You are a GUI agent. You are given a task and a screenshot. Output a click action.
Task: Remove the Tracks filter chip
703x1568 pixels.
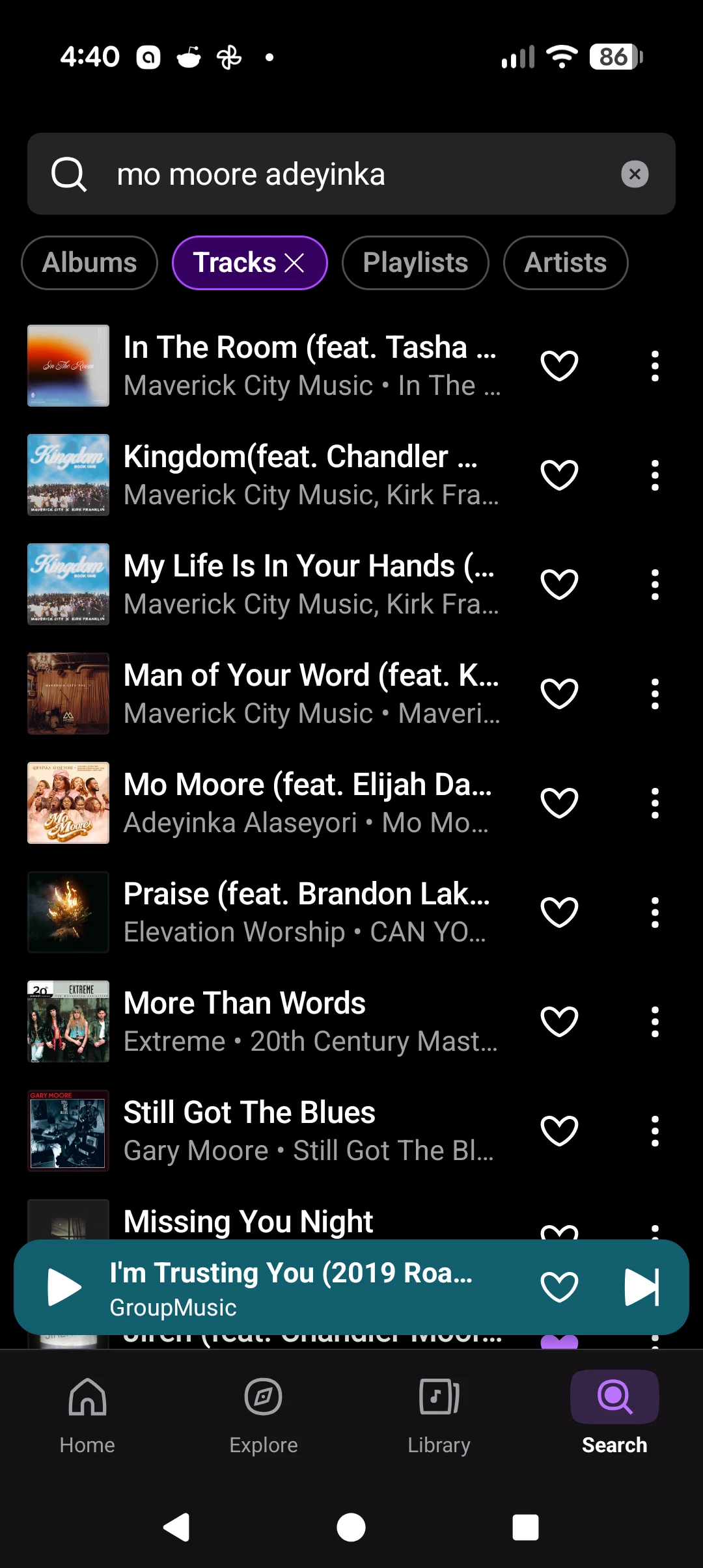click(x=295, y=263)
